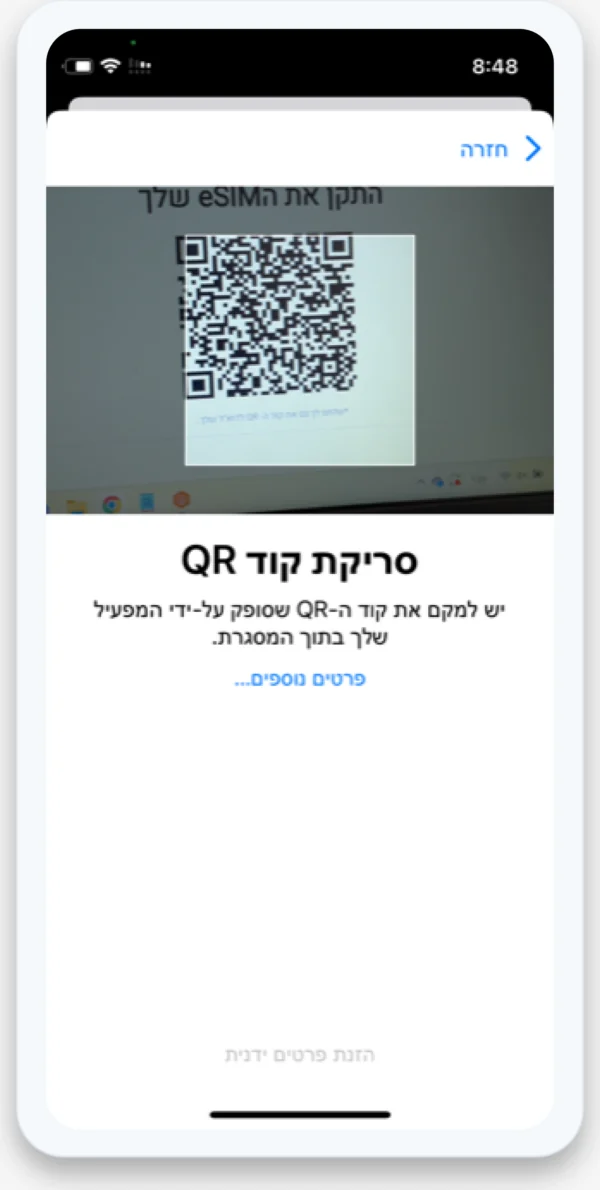
Task: Open the פרטים נוספים link
Action: 300,679
